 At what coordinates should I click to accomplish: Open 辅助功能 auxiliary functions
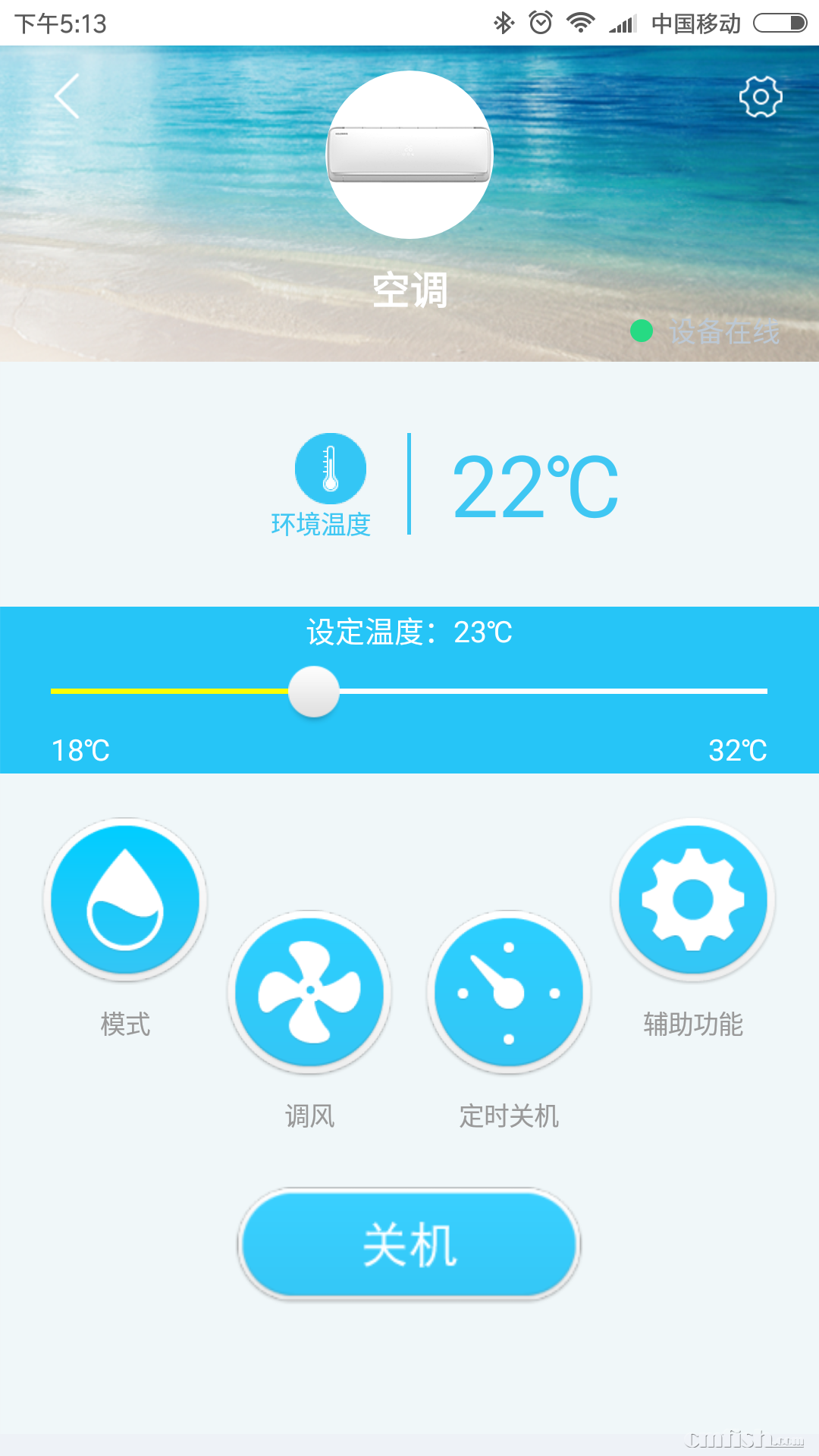pyautogui.click(x=693, y=899)
